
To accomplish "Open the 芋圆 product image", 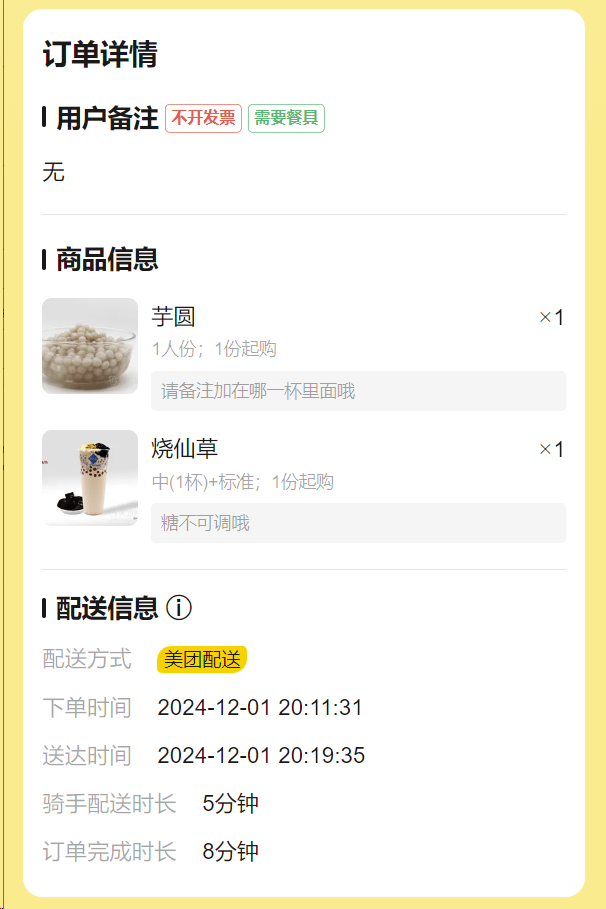I will 90,346.
